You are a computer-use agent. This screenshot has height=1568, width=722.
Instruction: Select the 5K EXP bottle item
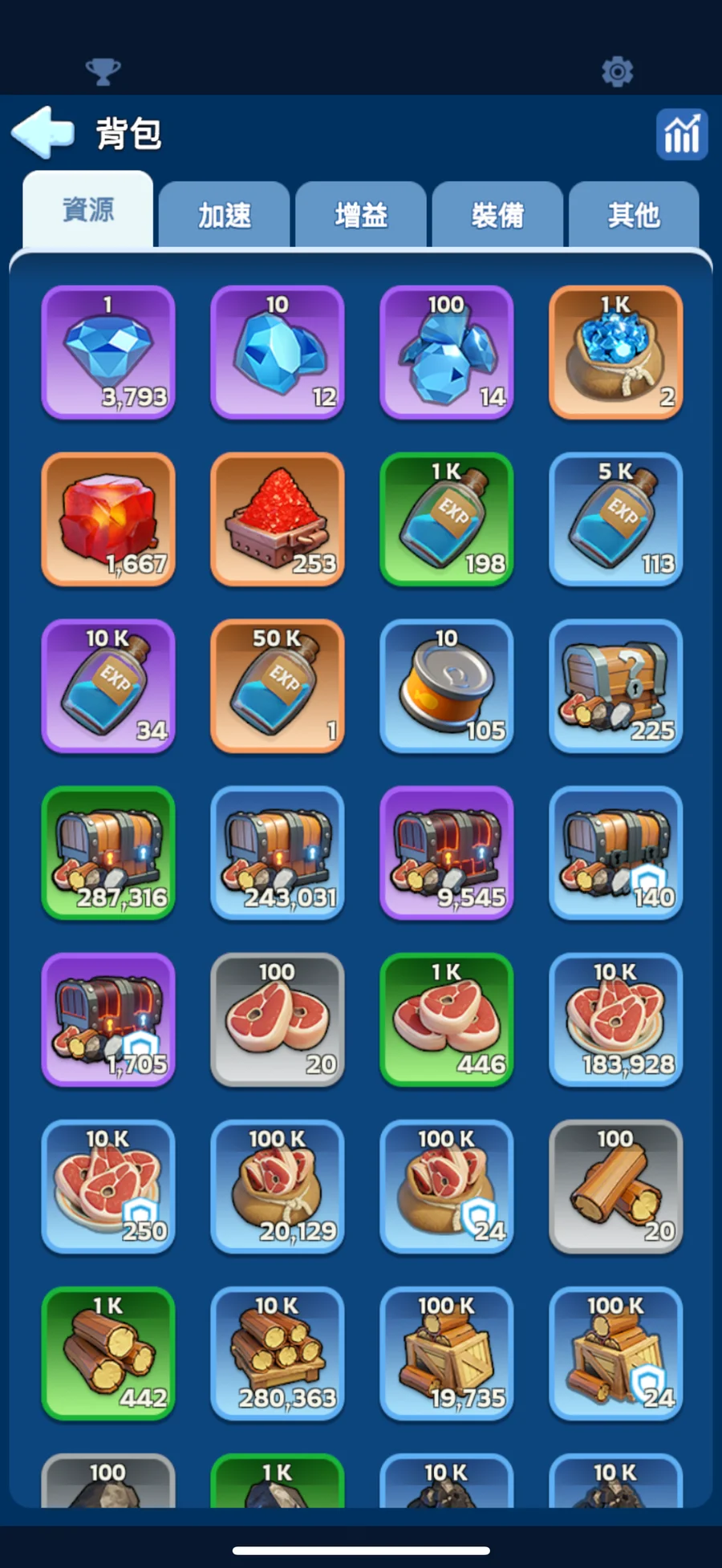615,519
